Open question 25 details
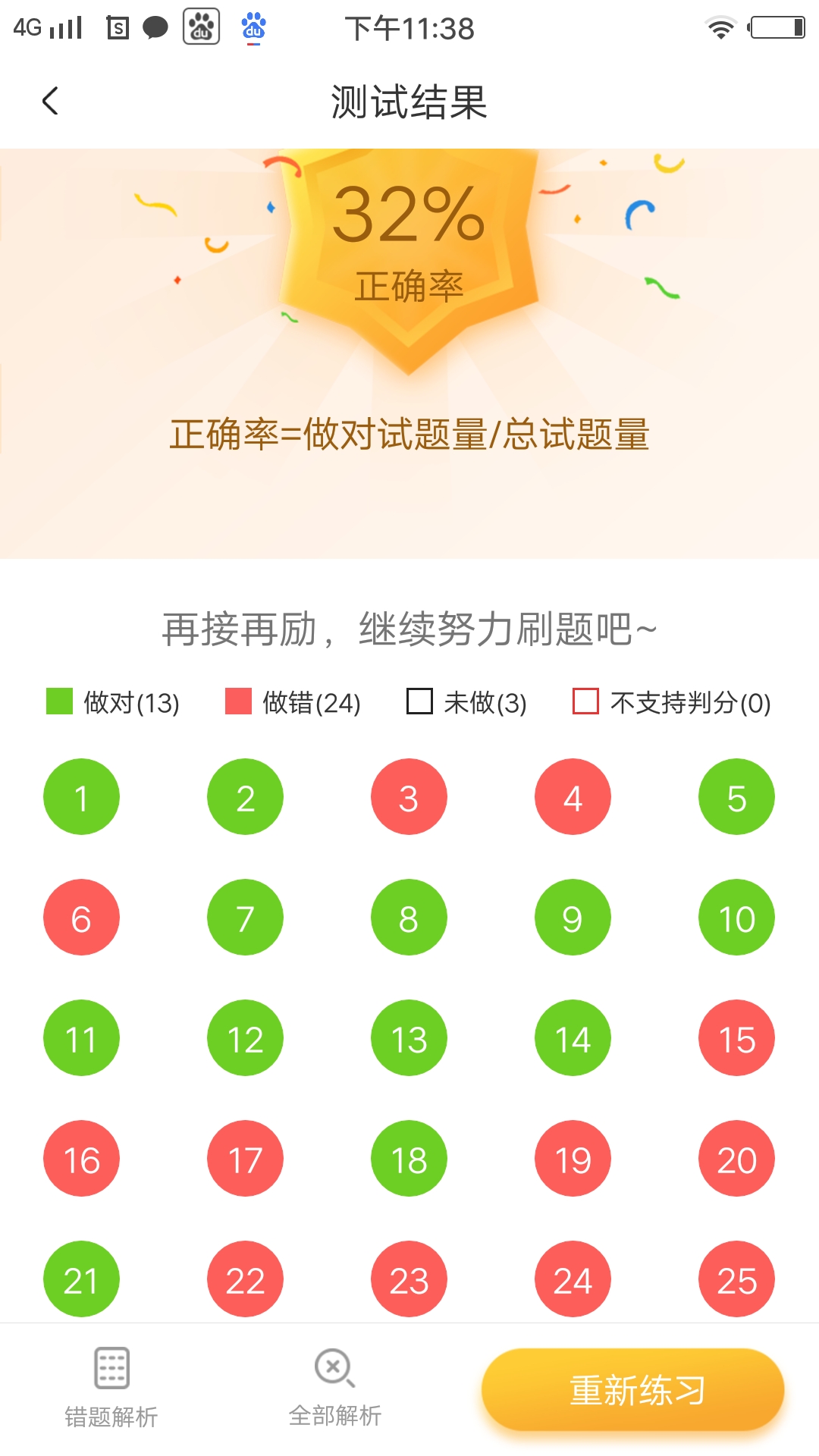The height and width of the screenshot is (1456, 819). click(x=736, y=1279)
